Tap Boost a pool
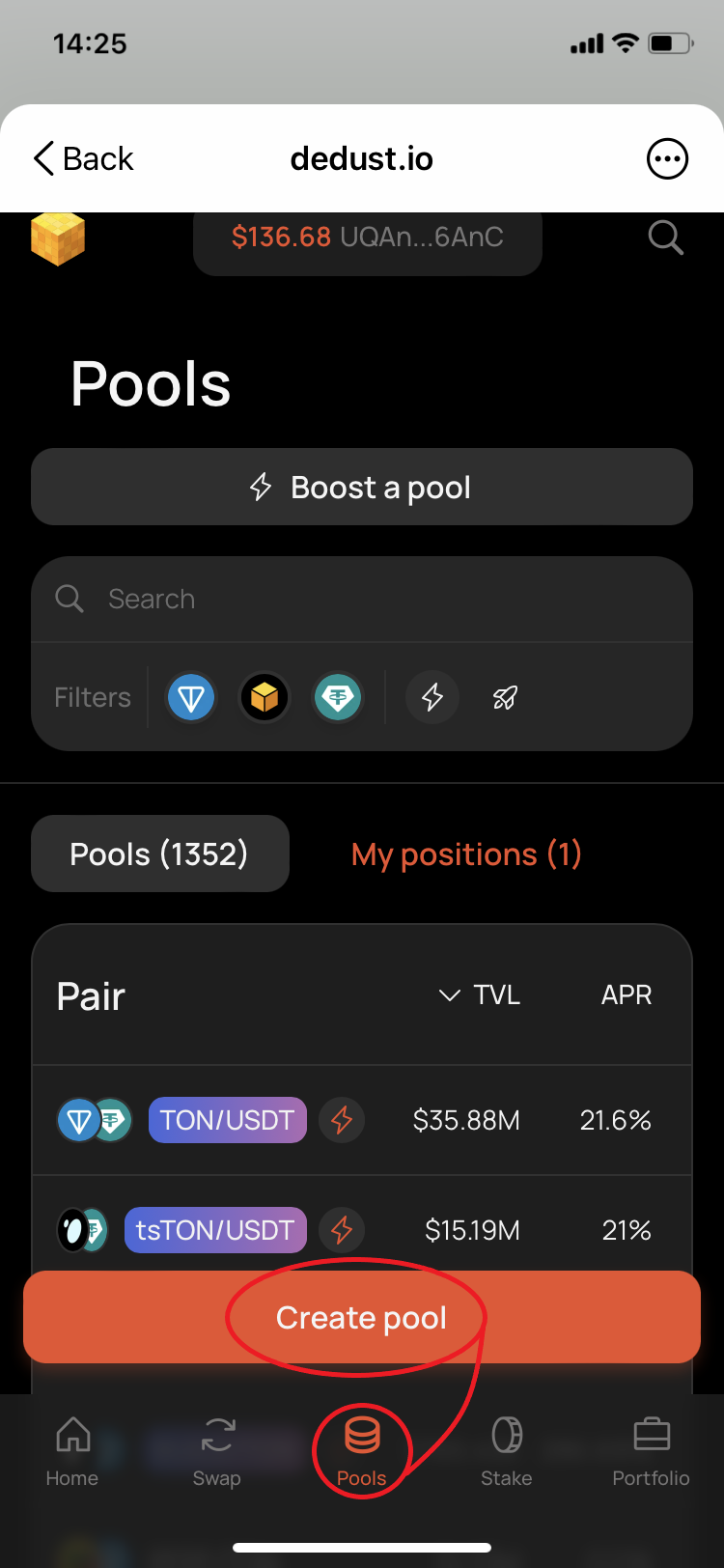The width and height of the screenshot is (724, 1568). (362, 488)
